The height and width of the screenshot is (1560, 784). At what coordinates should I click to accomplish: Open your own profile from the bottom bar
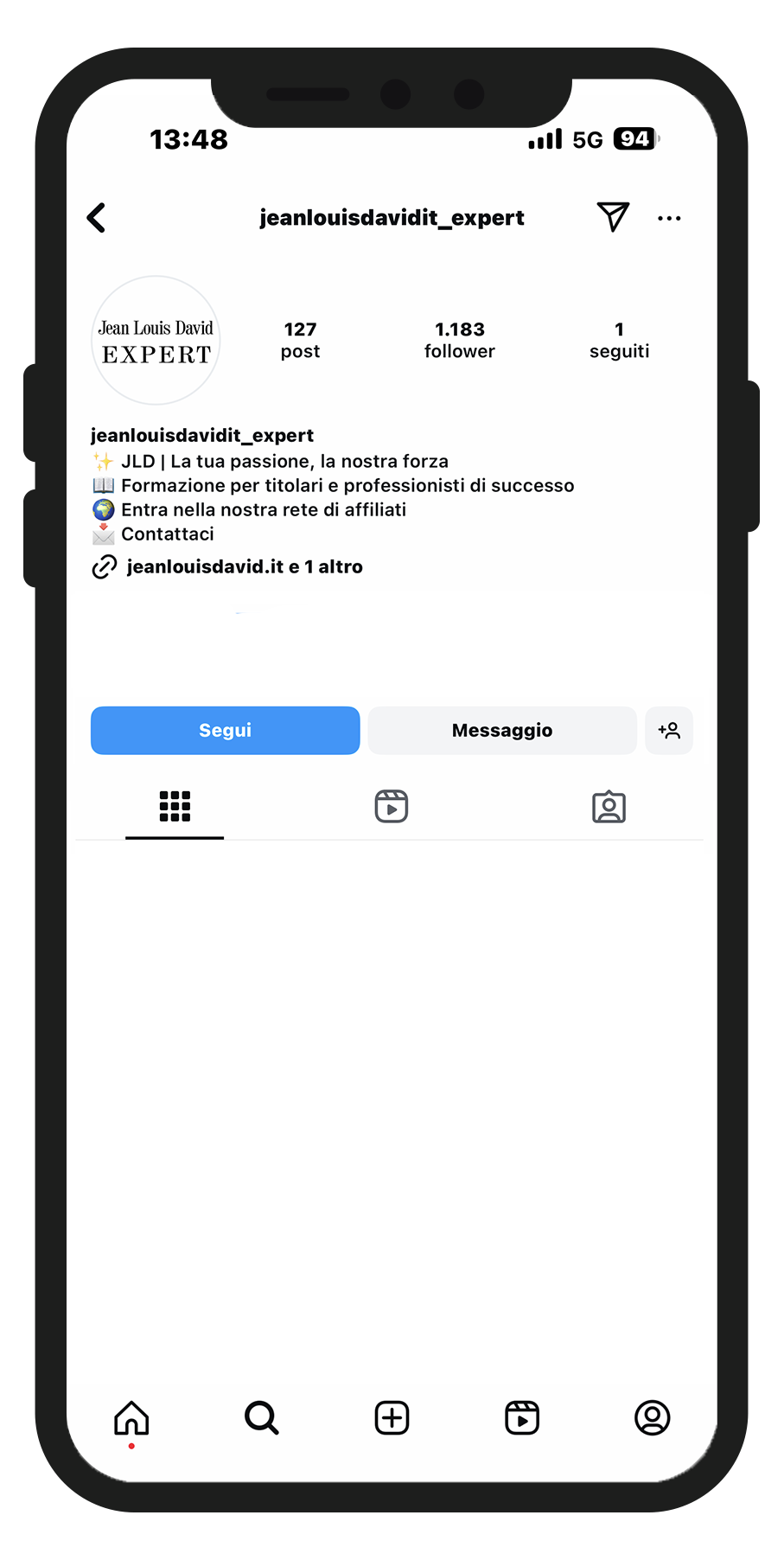click(x=653, y=1418)
